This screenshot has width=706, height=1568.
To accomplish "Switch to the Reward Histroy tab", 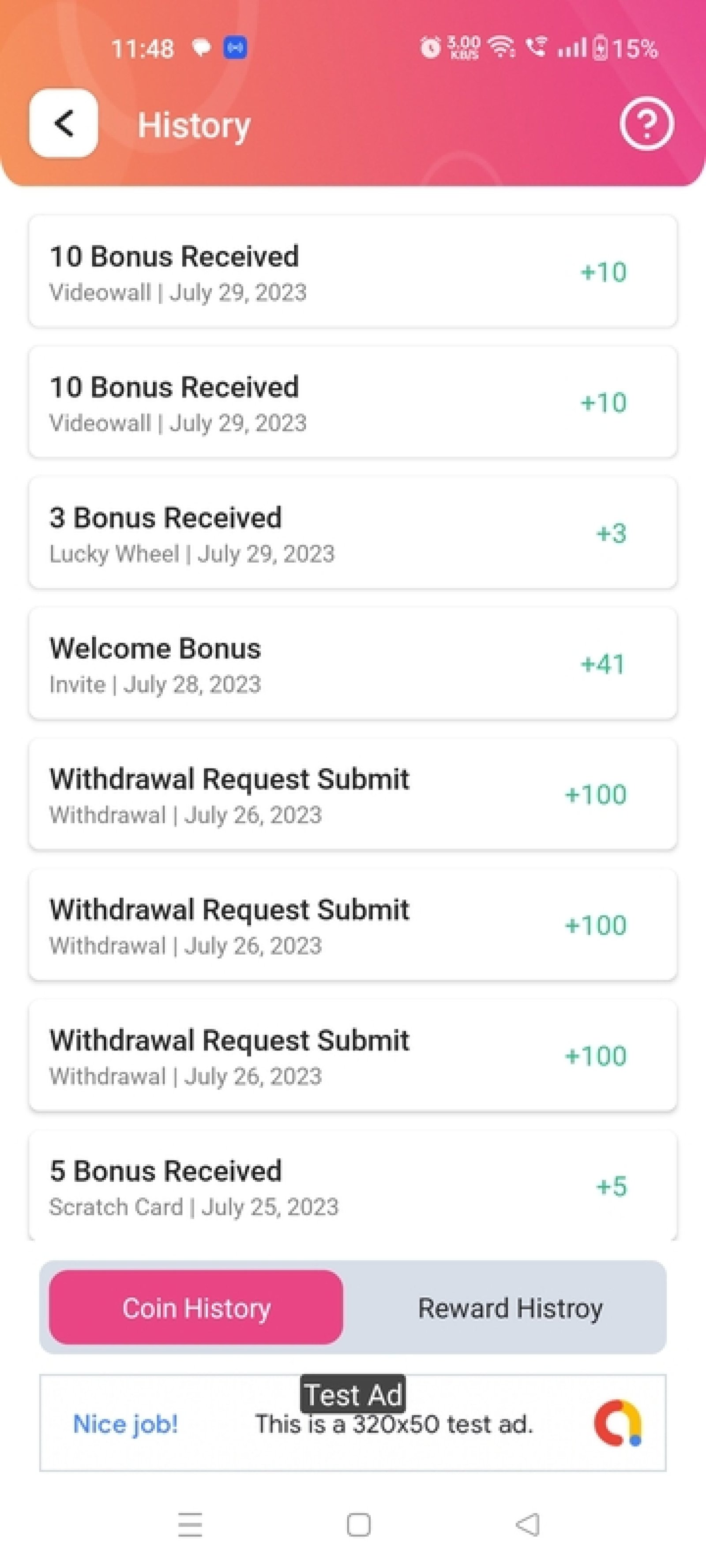I will click(510, 1307).
